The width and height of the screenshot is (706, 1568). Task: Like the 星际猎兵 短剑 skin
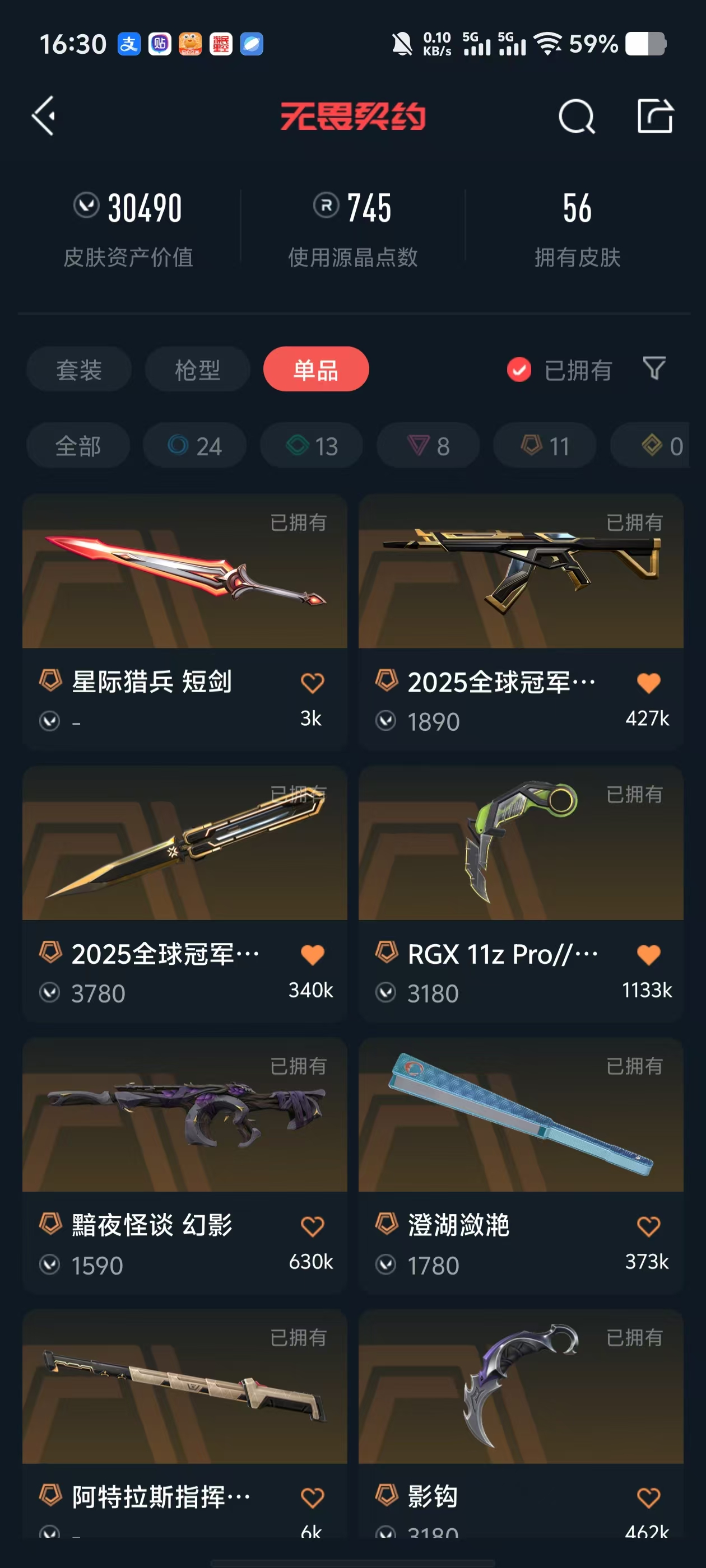(x=313, y=683)
